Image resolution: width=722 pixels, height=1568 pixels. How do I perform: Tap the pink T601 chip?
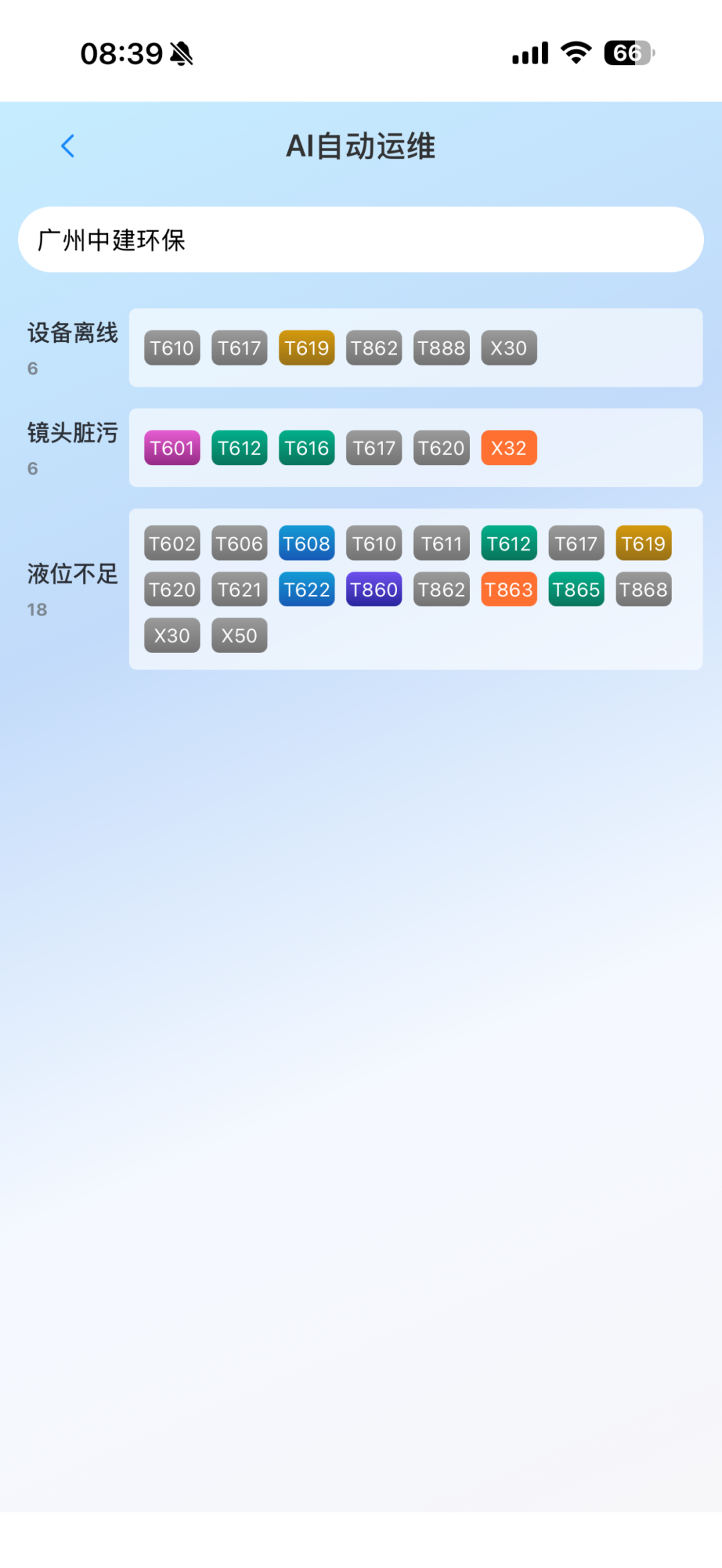click(172, 448)
